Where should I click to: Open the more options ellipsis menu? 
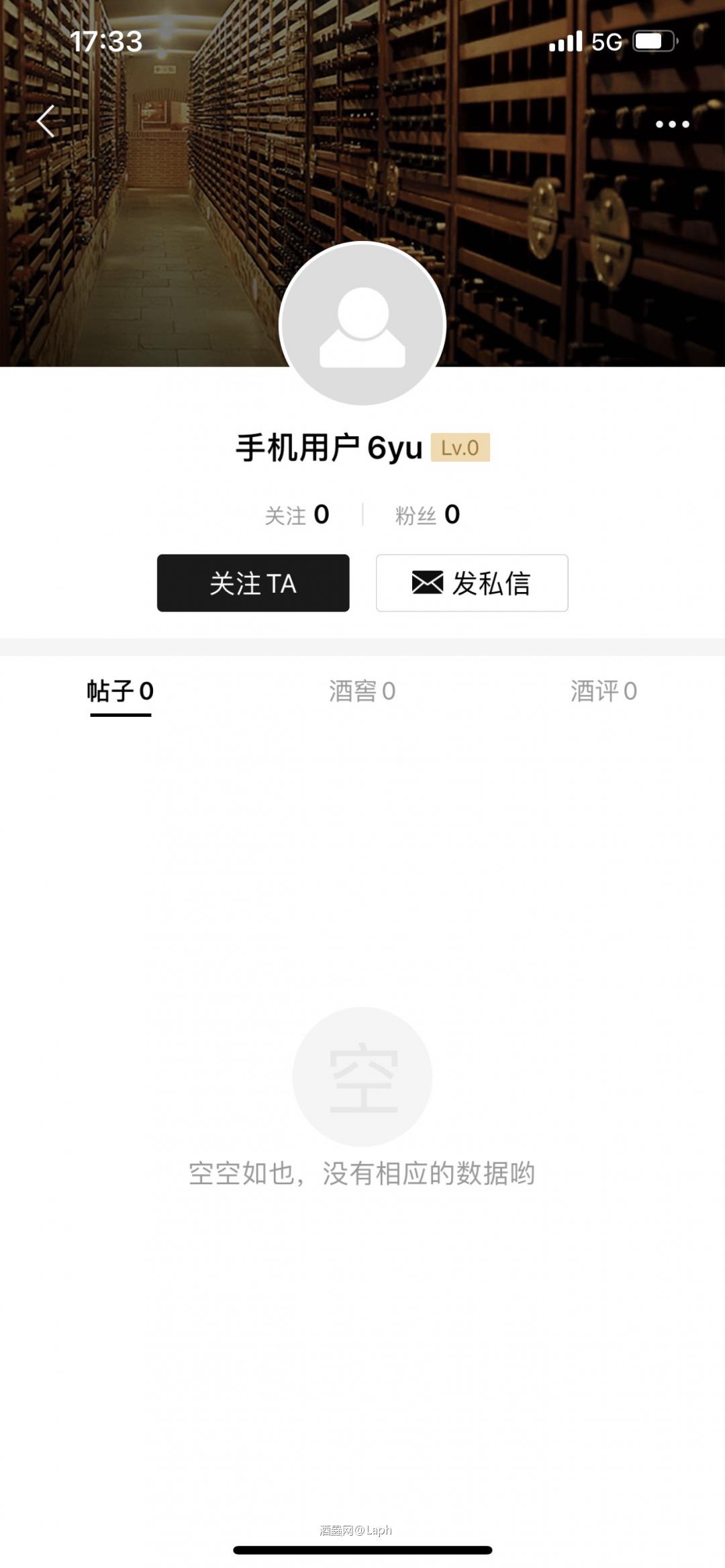tap(671, 123)
